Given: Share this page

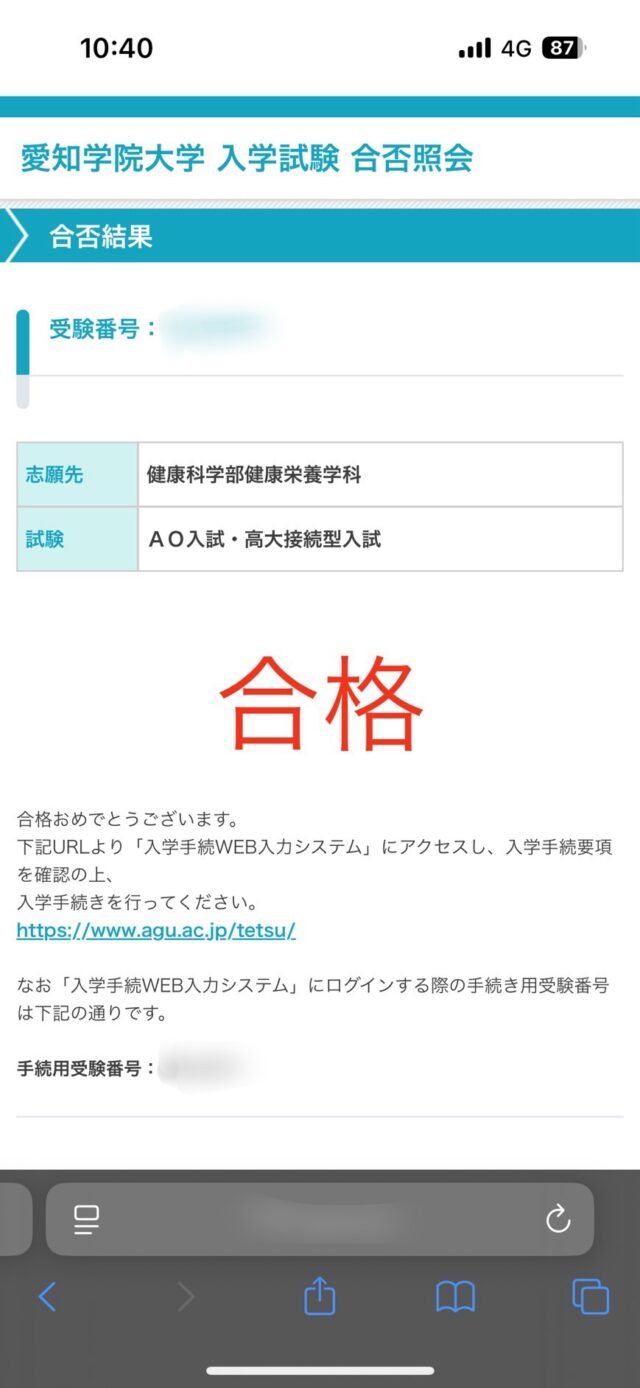Looking at the screenshot, I should click(319, 1298).
